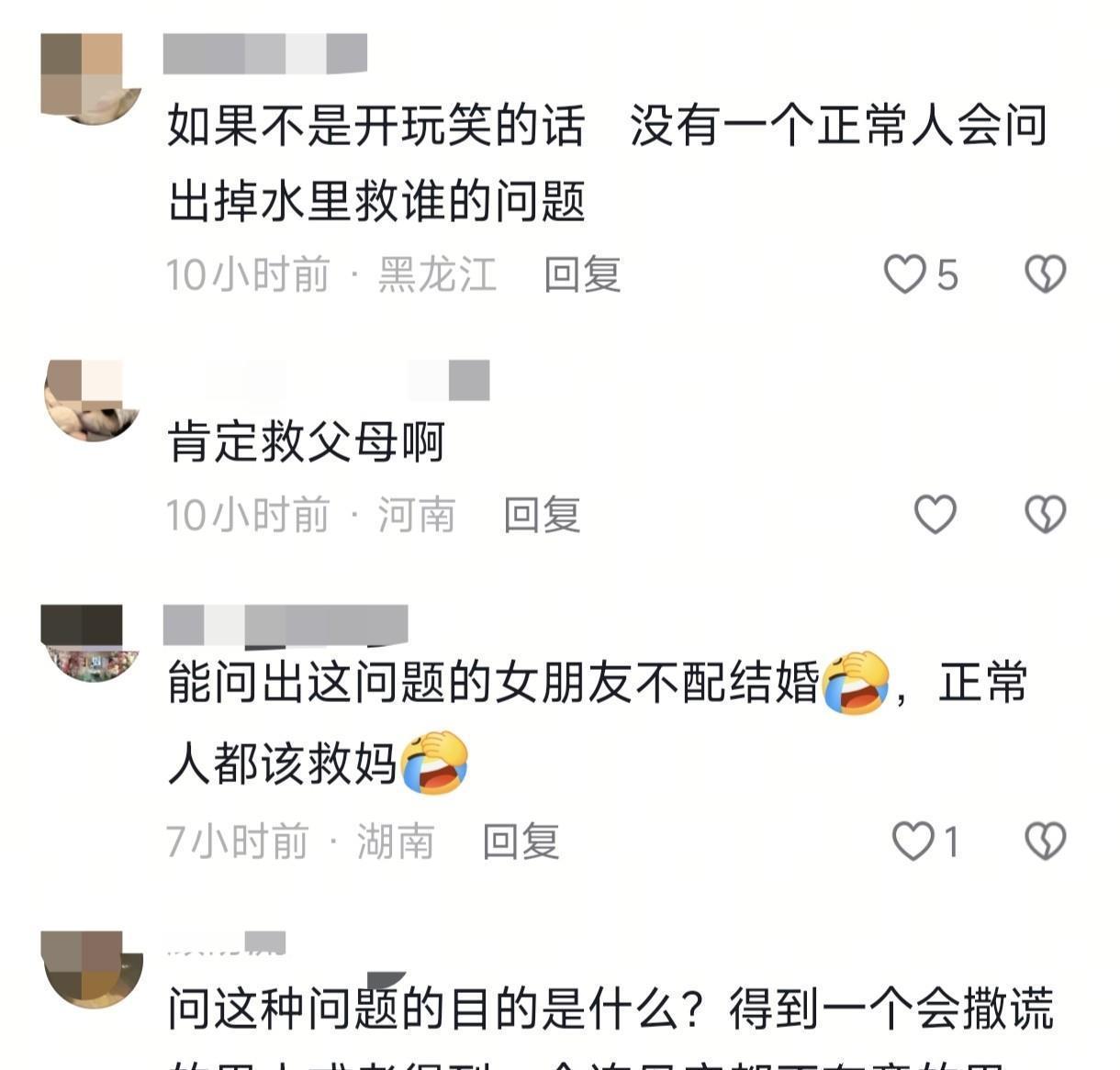1120x1070 pixels.
Task: Open avatar of the commenter asking 问这种问题的目的
Action: (x=92, y=970)
